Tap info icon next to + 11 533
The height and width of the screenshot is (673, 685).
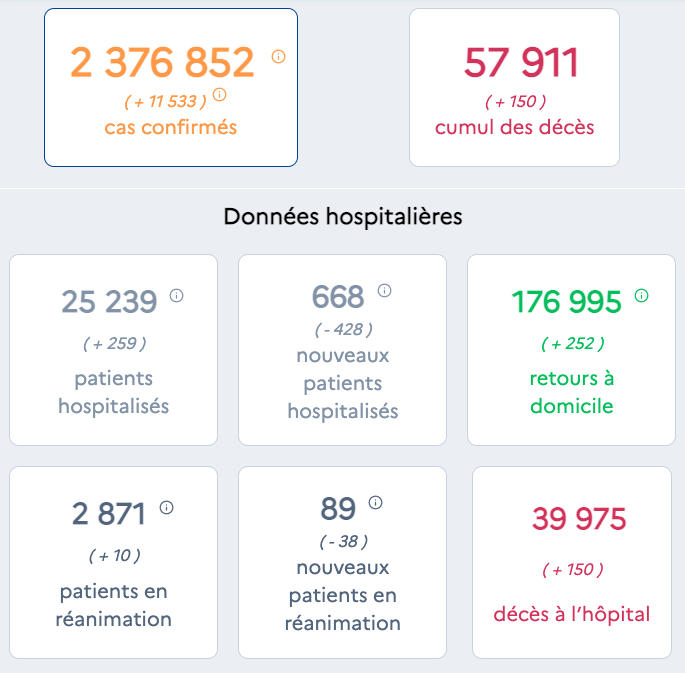[x=220, y=95]
